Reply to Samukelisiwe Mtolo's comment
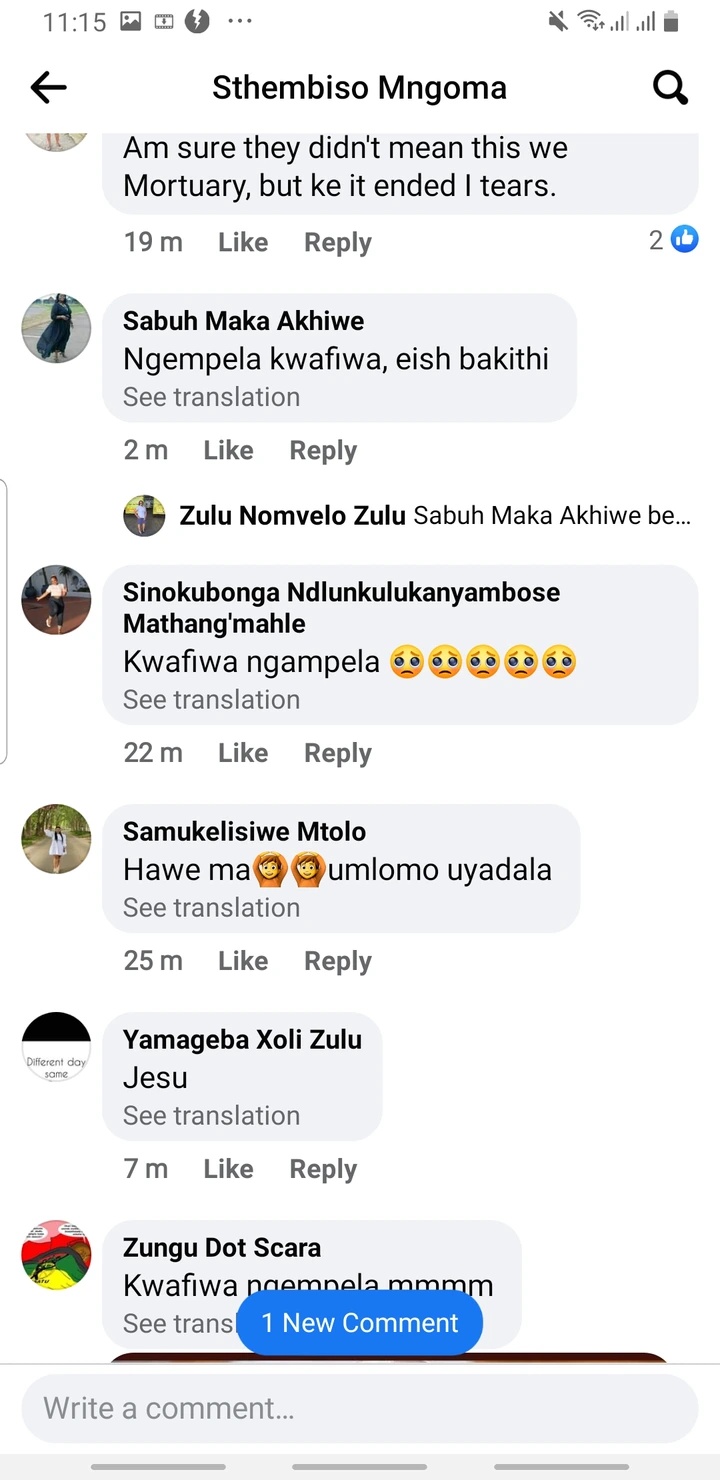The image size is (720, 1480). pos(338,961)
